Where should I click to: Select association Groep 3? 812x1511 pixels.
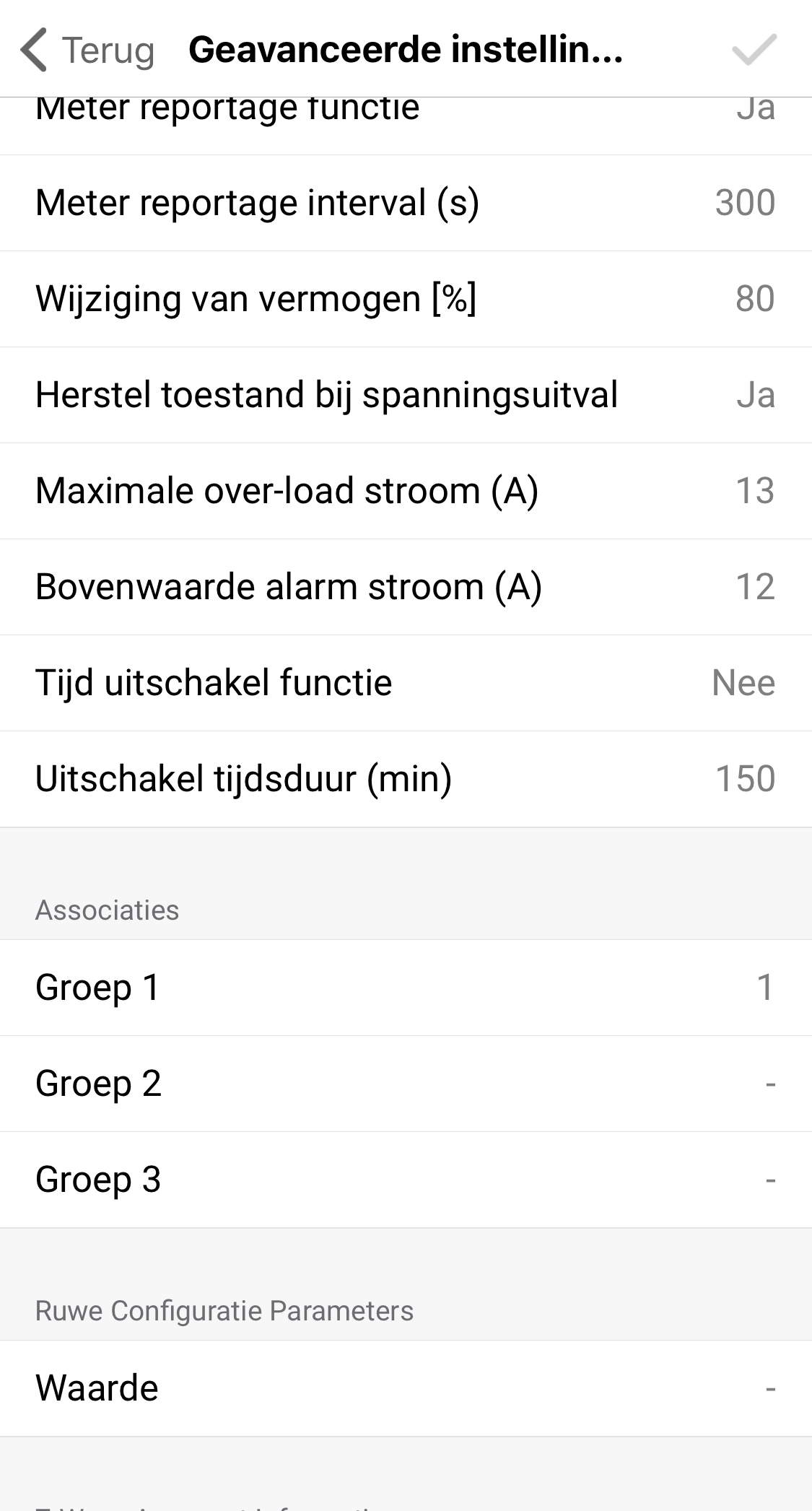click(x=406, y=1180)
